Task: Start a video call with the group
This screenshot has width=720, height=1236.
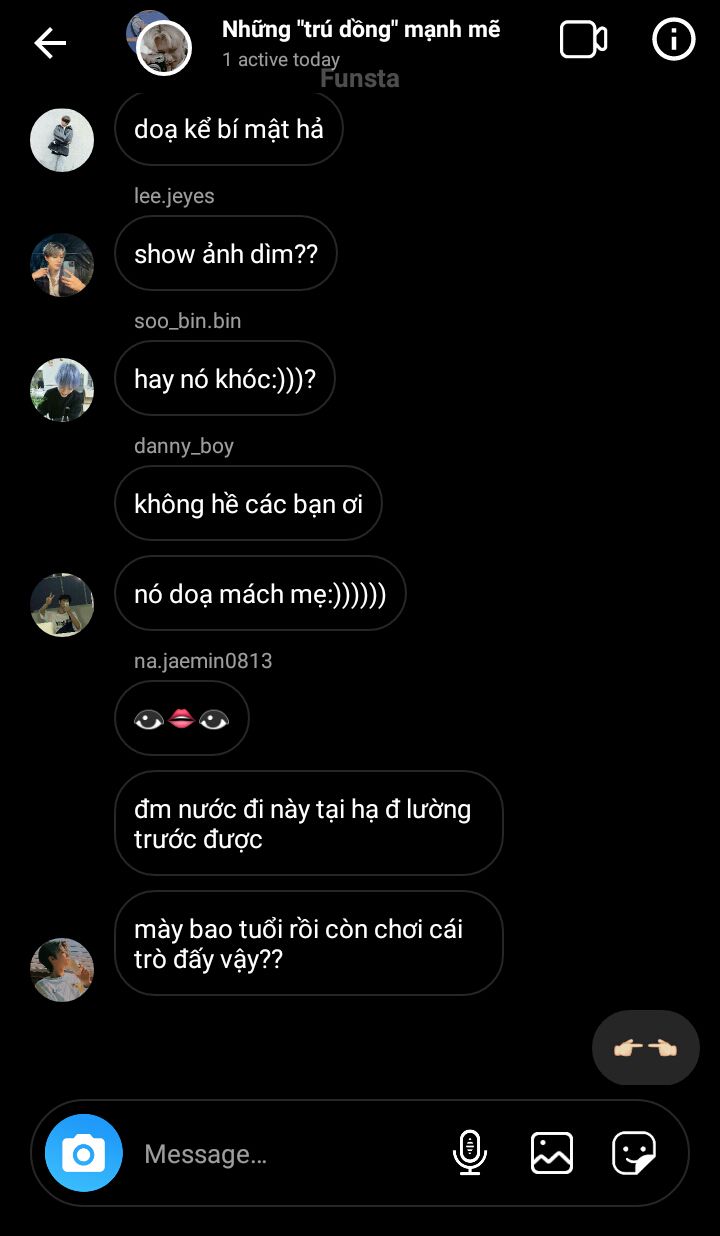Action: click(583, 41)
